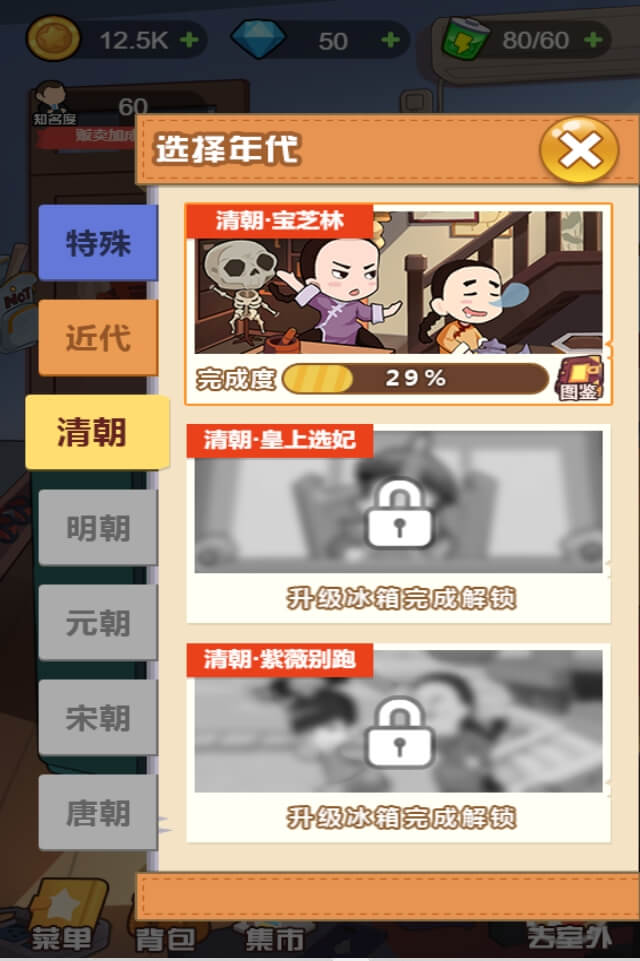The image size is (640, 961).
Task: Open the 图鉴 book icon
Action: point(580,380)
